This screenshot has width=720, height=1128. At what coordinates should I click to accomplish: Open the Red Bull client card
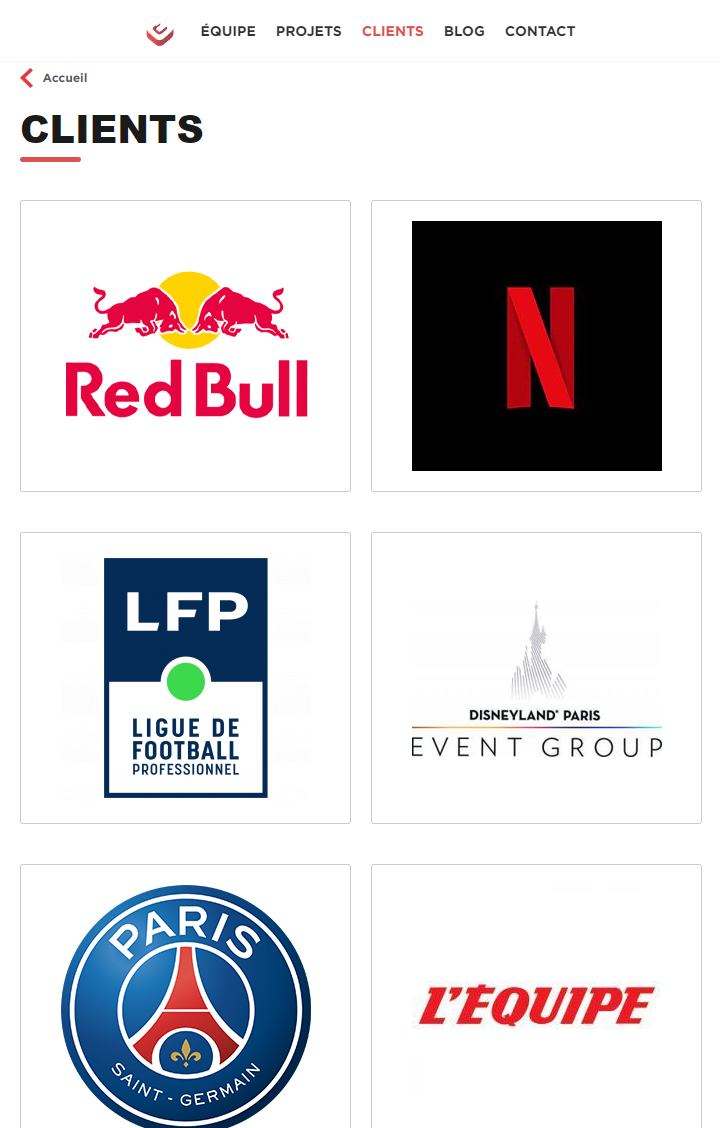click(185, 346)
